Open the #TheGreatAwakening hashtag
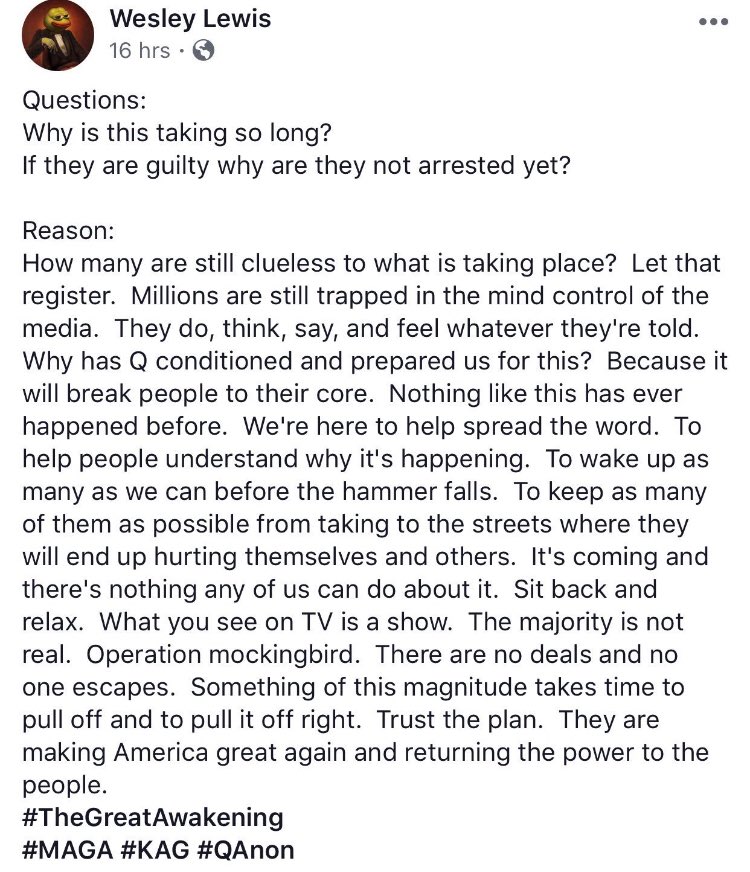 (x=152, y=817)
